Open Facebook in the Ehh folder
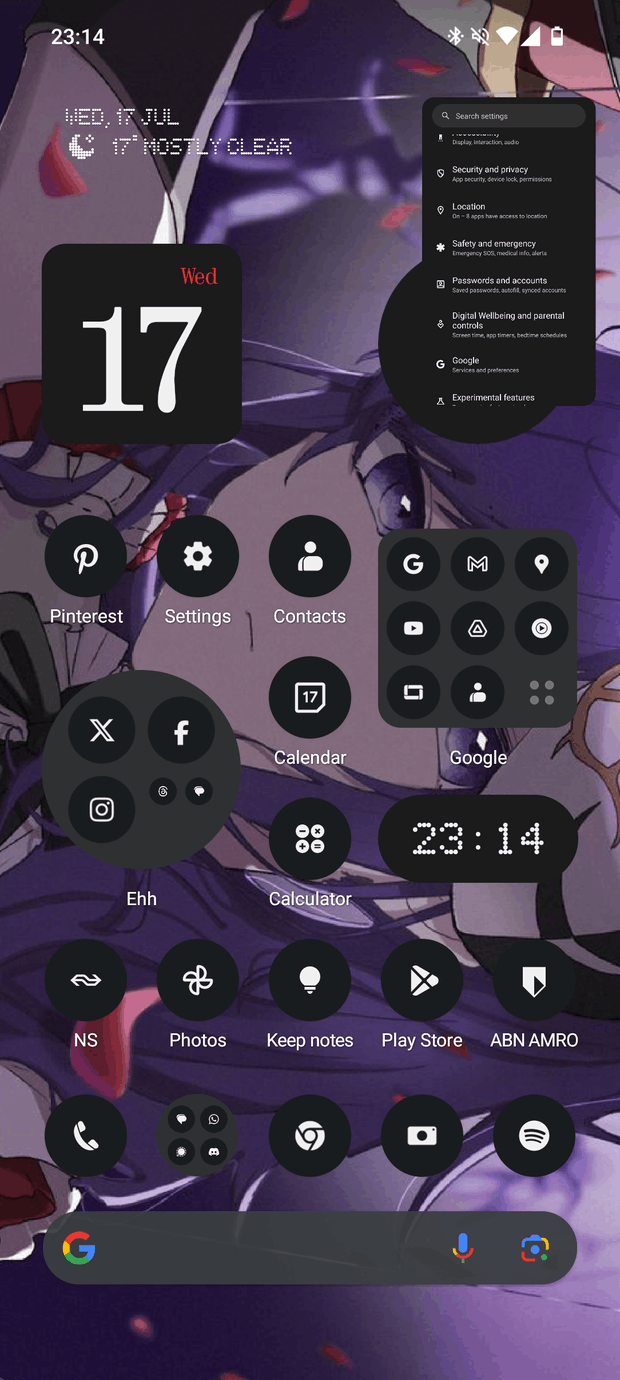Viewport: 620px width, 1380px height. (181, 731)
